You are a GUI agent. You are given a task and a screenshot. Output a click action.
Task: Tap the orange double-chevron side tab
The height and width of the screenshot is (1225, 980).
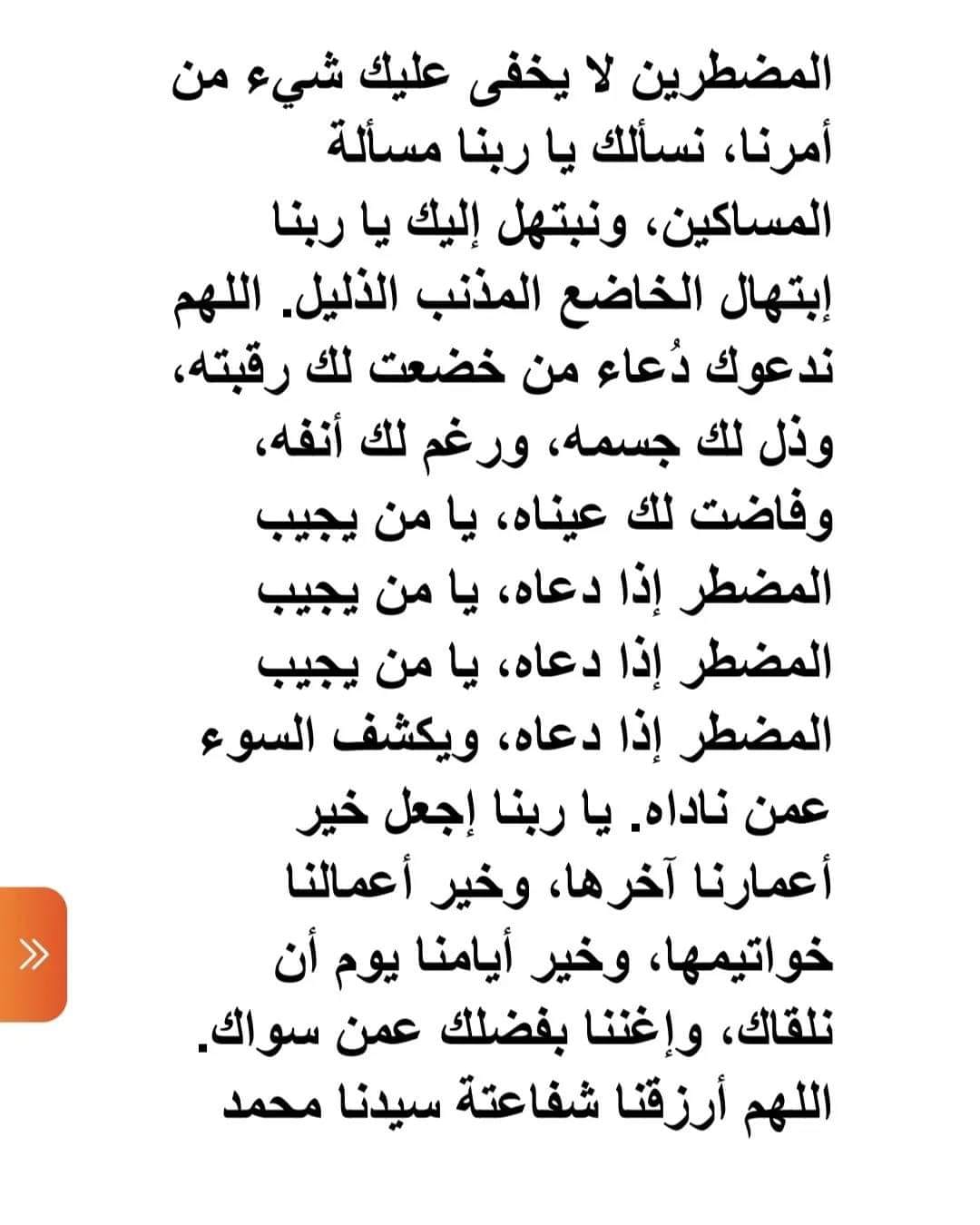coord(33,954)
